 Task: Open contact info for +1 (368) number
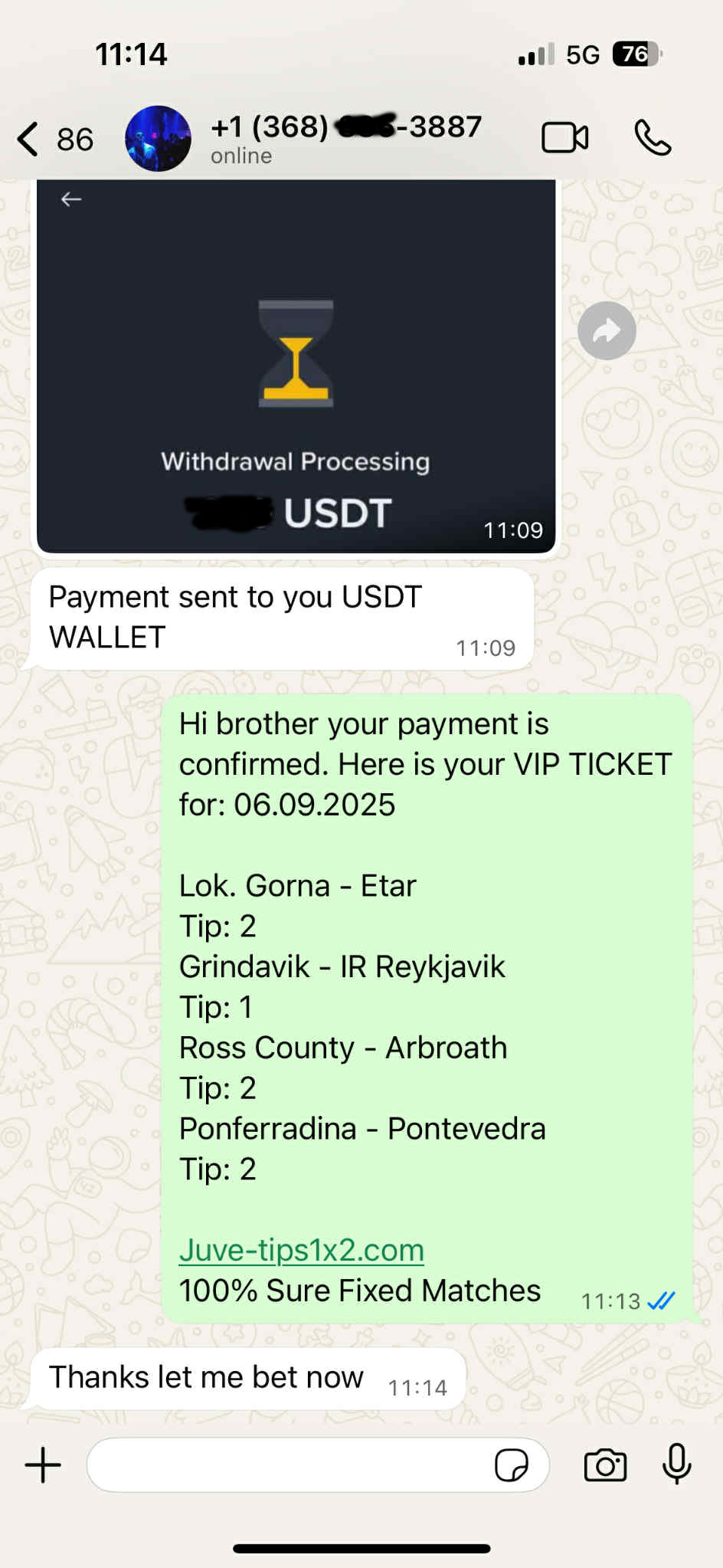[x=346, y=138]
